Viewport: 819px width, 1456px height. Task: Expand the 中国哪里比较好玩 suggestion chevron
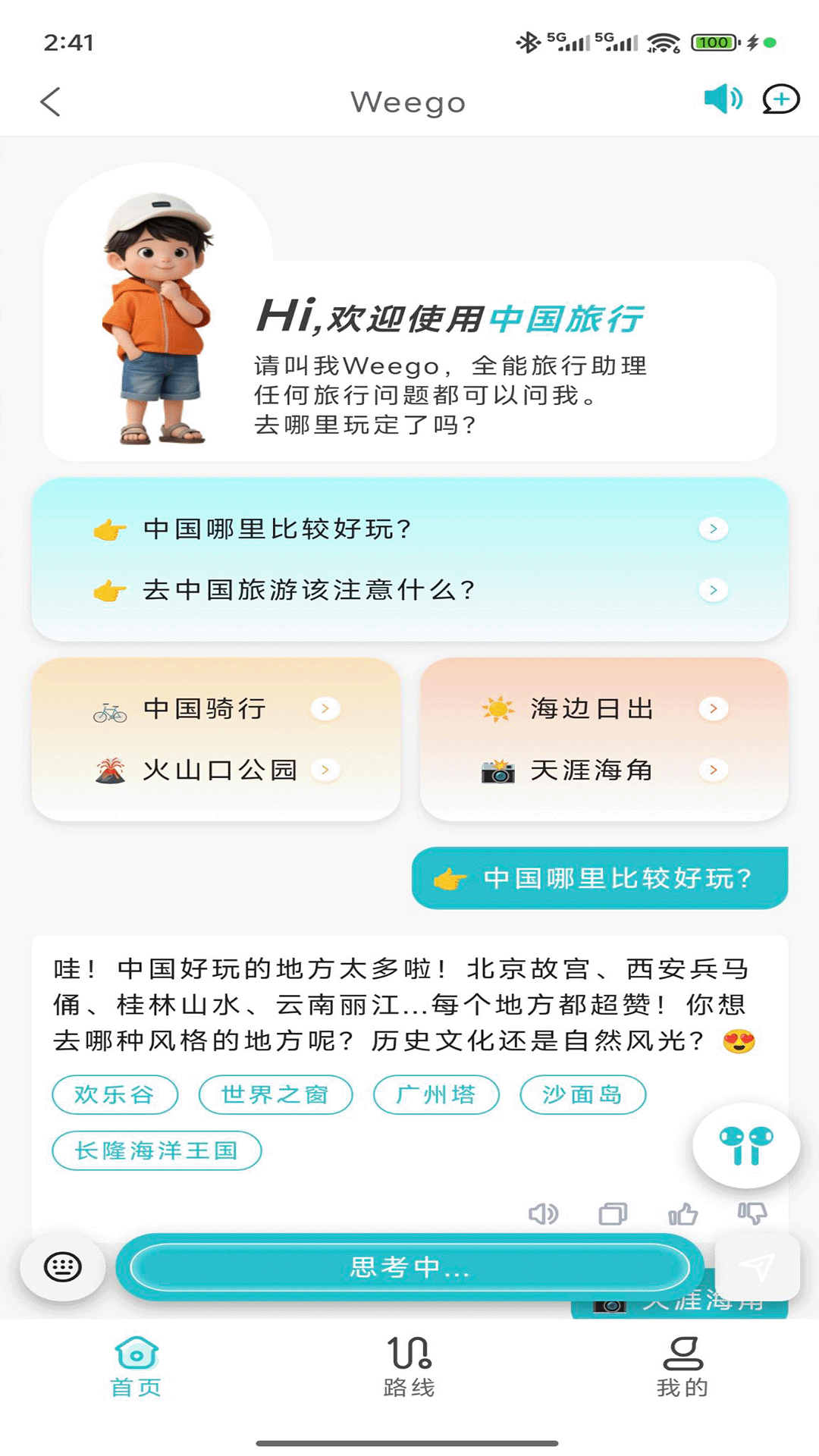tap(712, 529)
